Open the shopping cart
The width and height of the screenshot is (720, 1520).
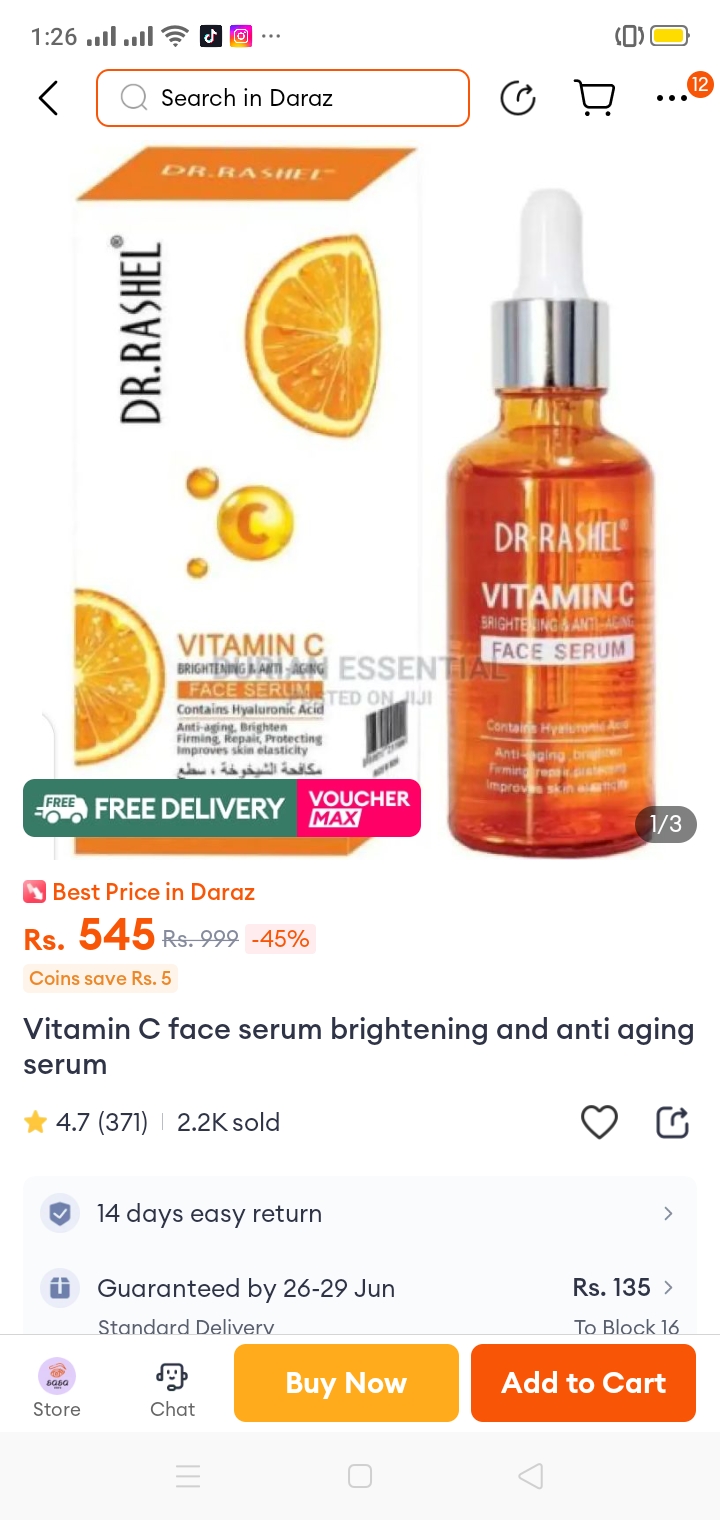[x=594, y=98]
